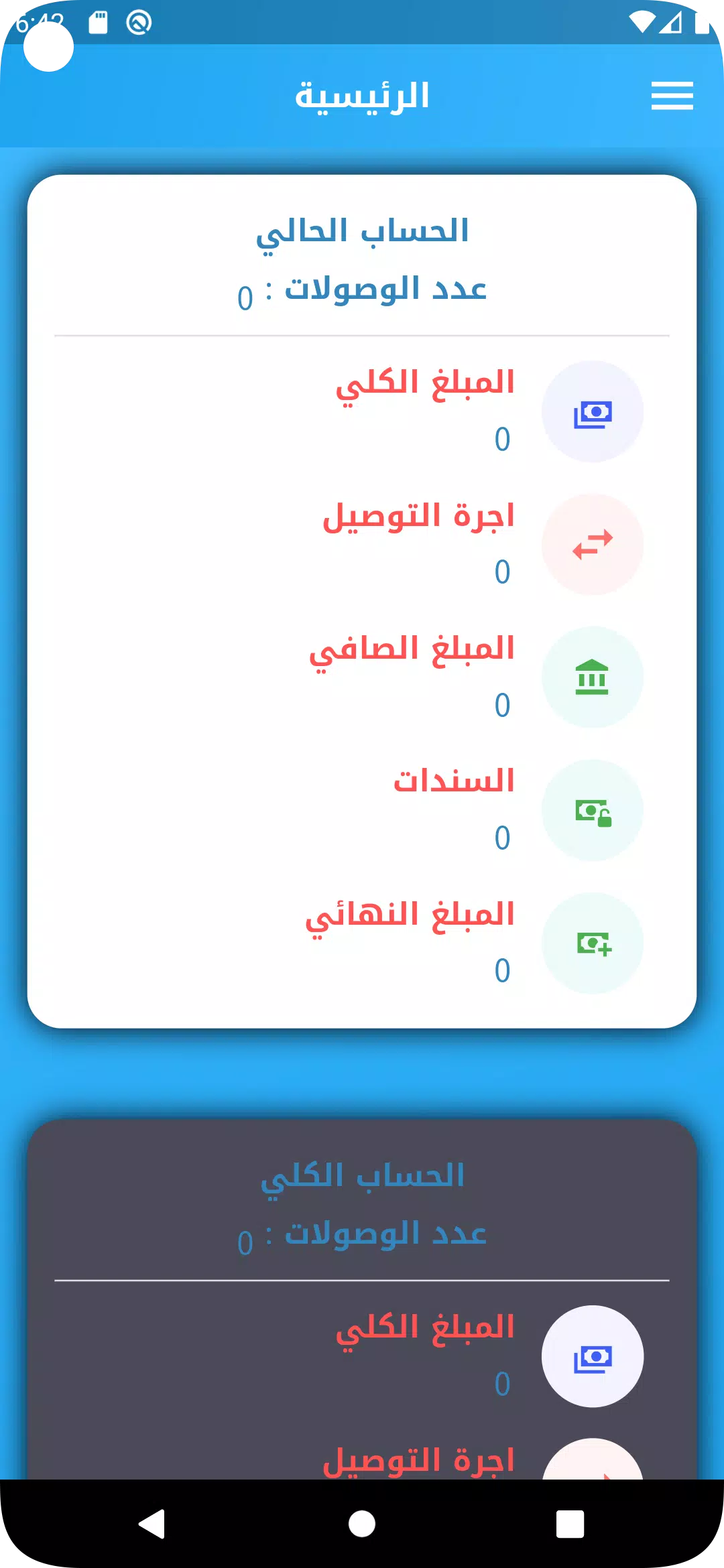Click the money icon in الحساب الكلي card
Viewport: 724px width, 1568px height.
click(593, 1355)
